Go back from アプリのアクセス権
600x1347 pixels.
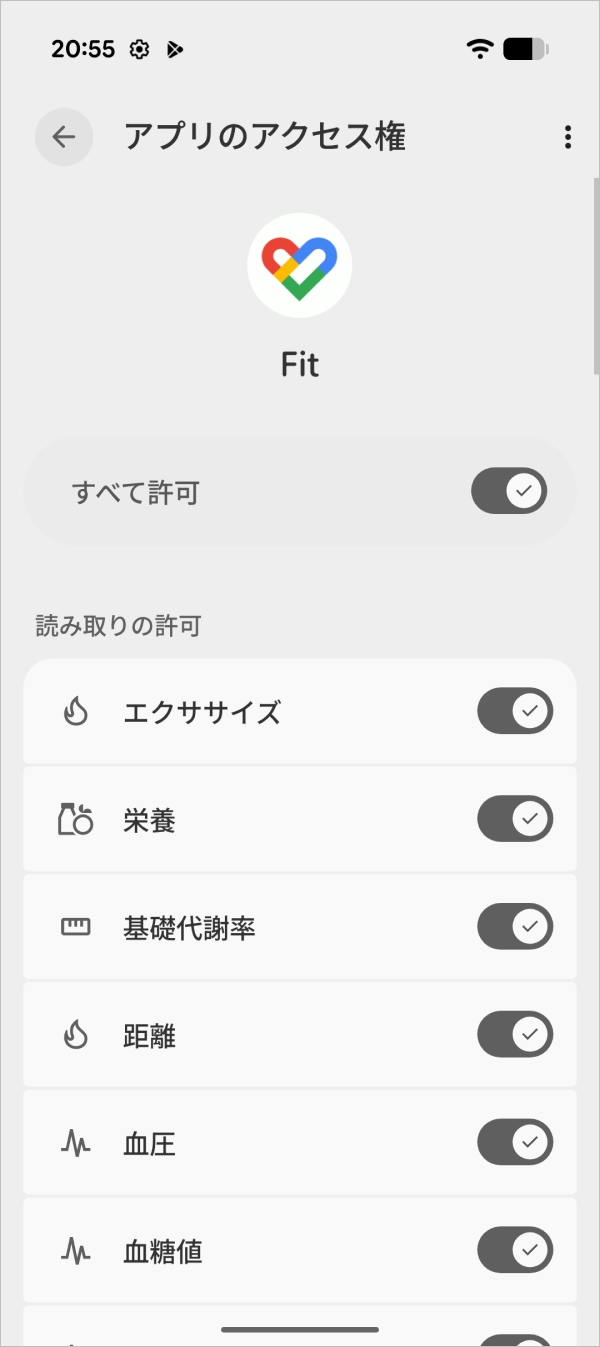click(64, 137)
